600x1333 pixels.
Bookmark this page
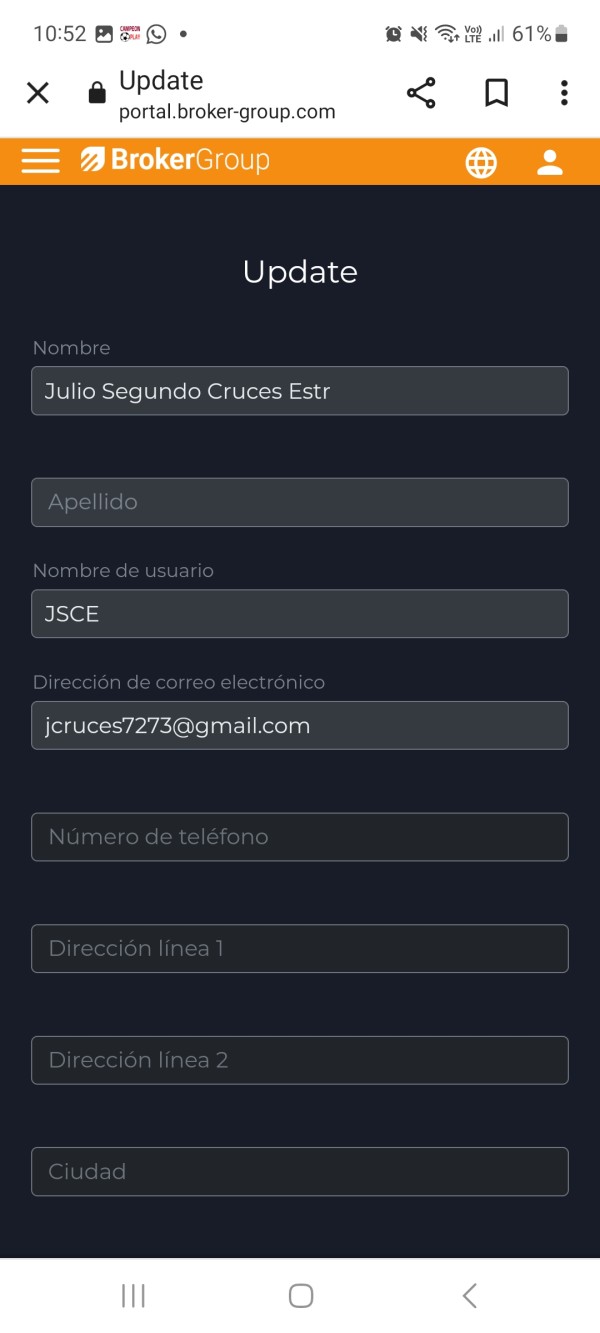pos(496,93)
